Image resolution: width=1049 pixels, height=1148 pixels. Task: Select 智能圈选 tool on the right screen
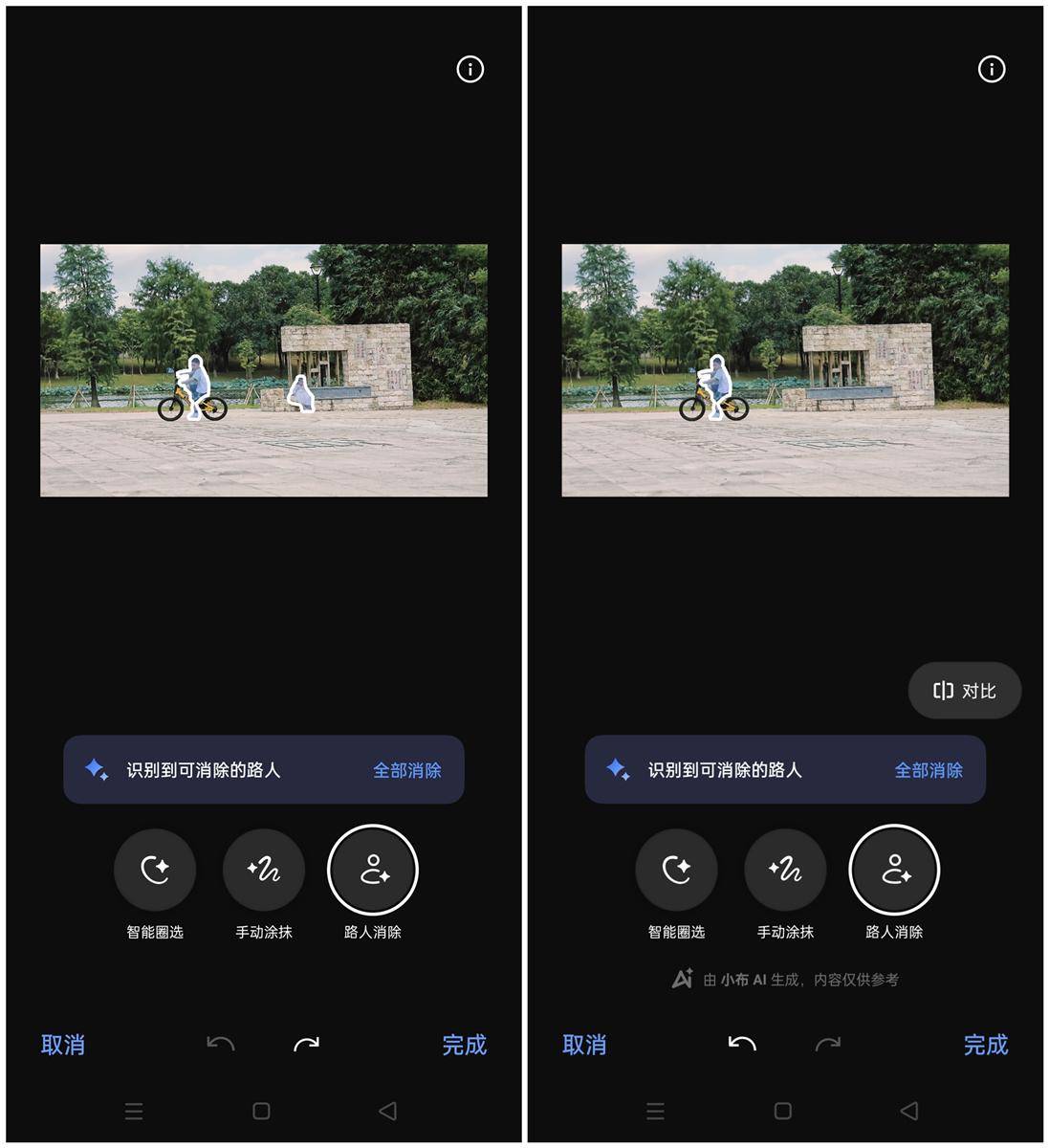[676, 871]
